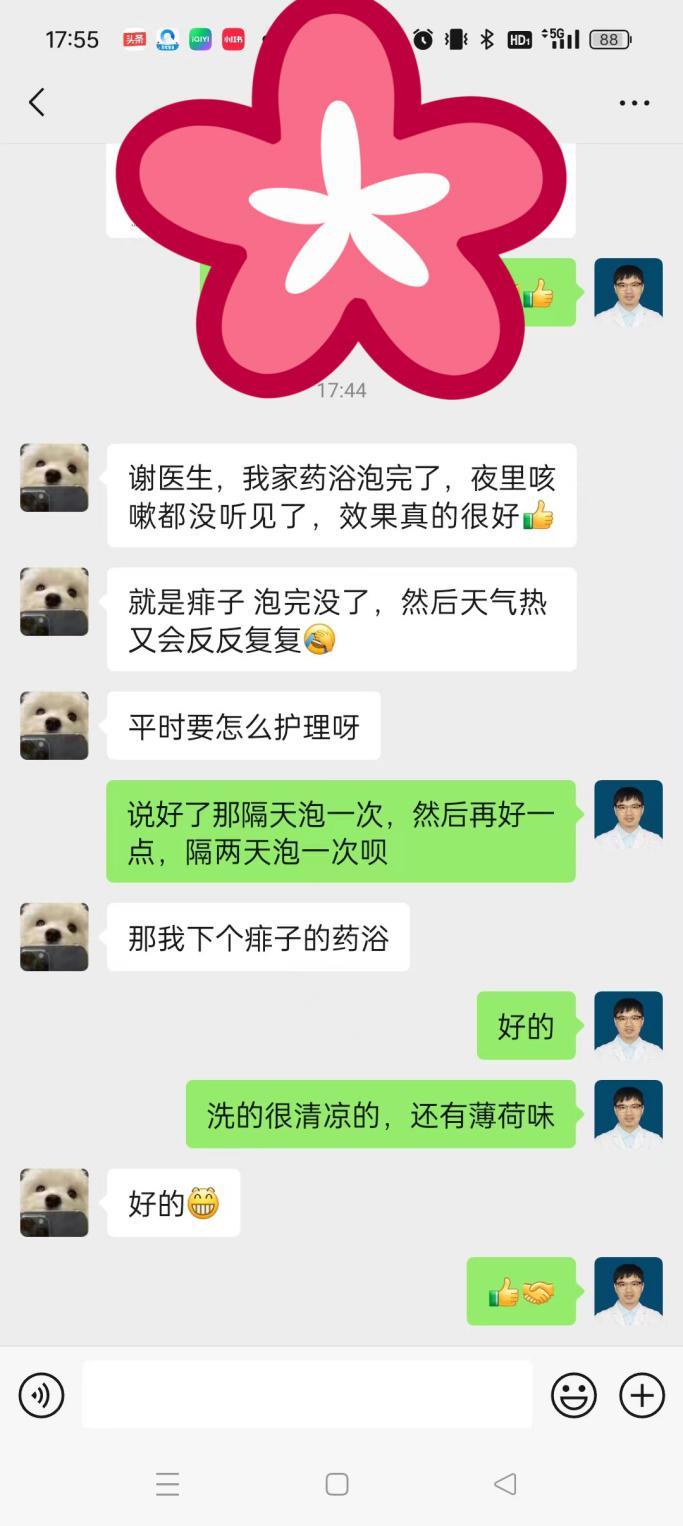Screen dimensions: 683x1526
Task: Open doctor's avatar beside 好的 message
Action: pyautogui.click(x=628, y=1025)
